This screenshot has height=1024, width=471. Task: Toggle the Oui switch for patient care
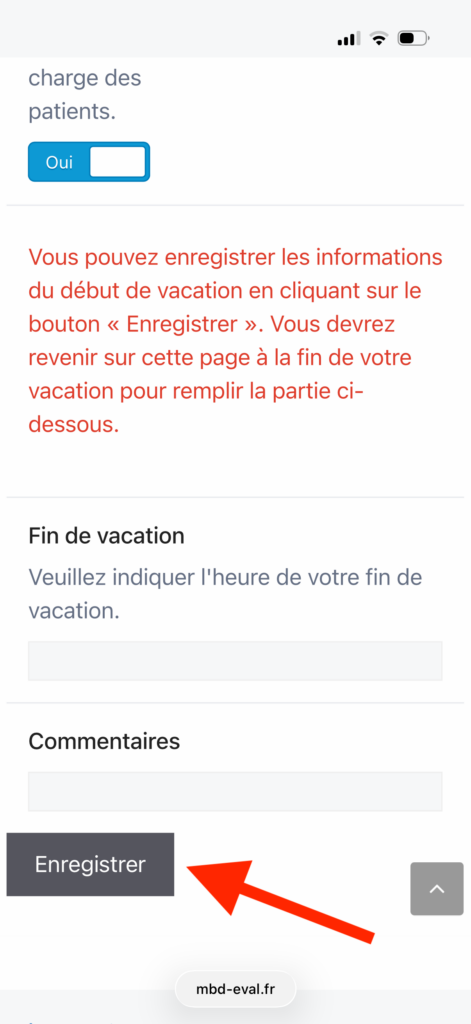click(89, 162)
